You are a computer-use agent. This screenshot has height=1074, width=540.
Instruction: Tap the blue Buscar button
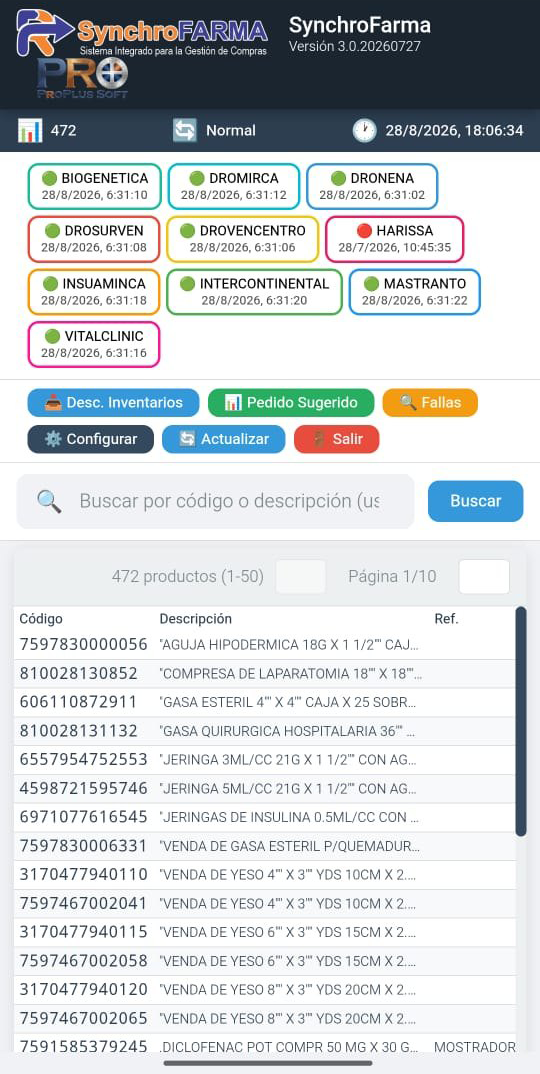(476, 501)
